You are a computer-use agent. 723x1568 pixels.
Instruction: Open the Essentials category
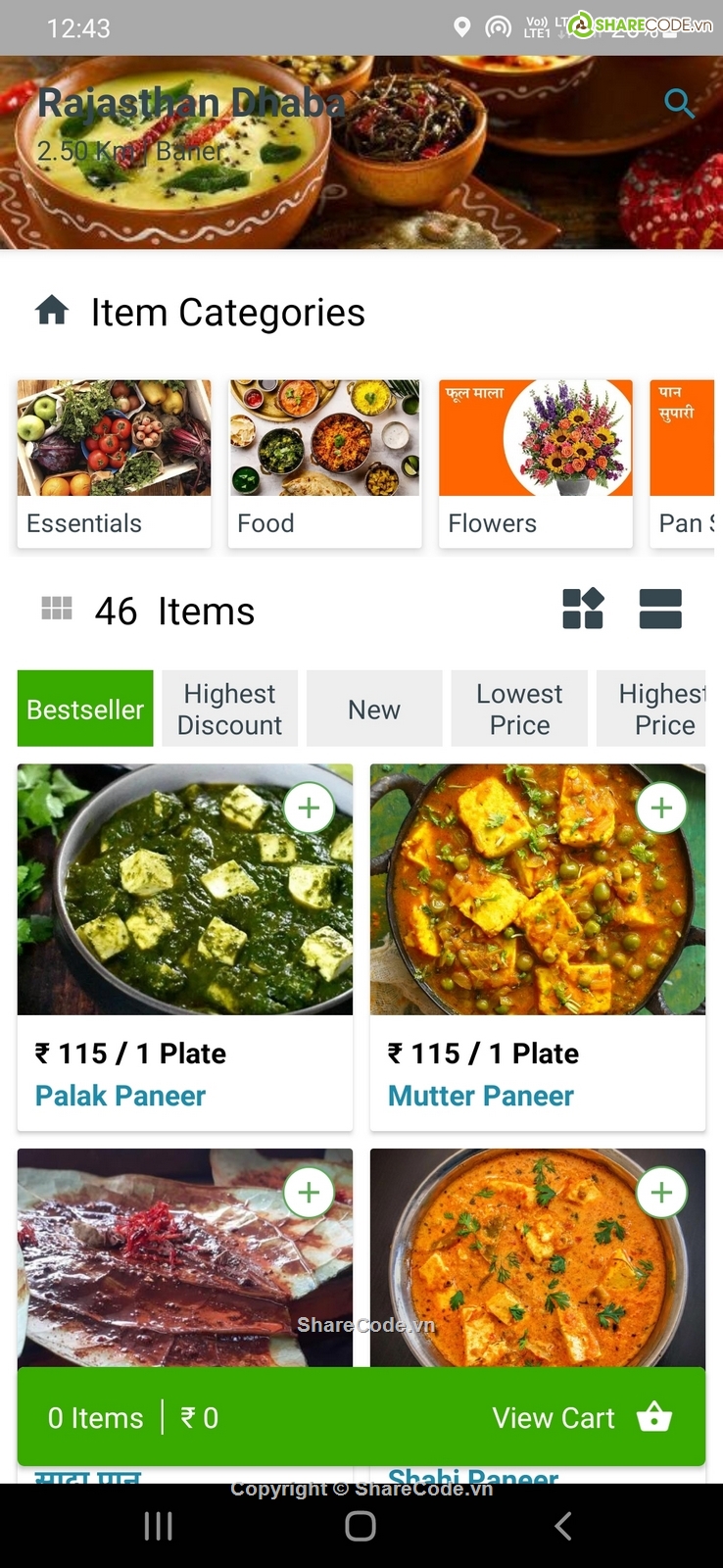(114, 463)
